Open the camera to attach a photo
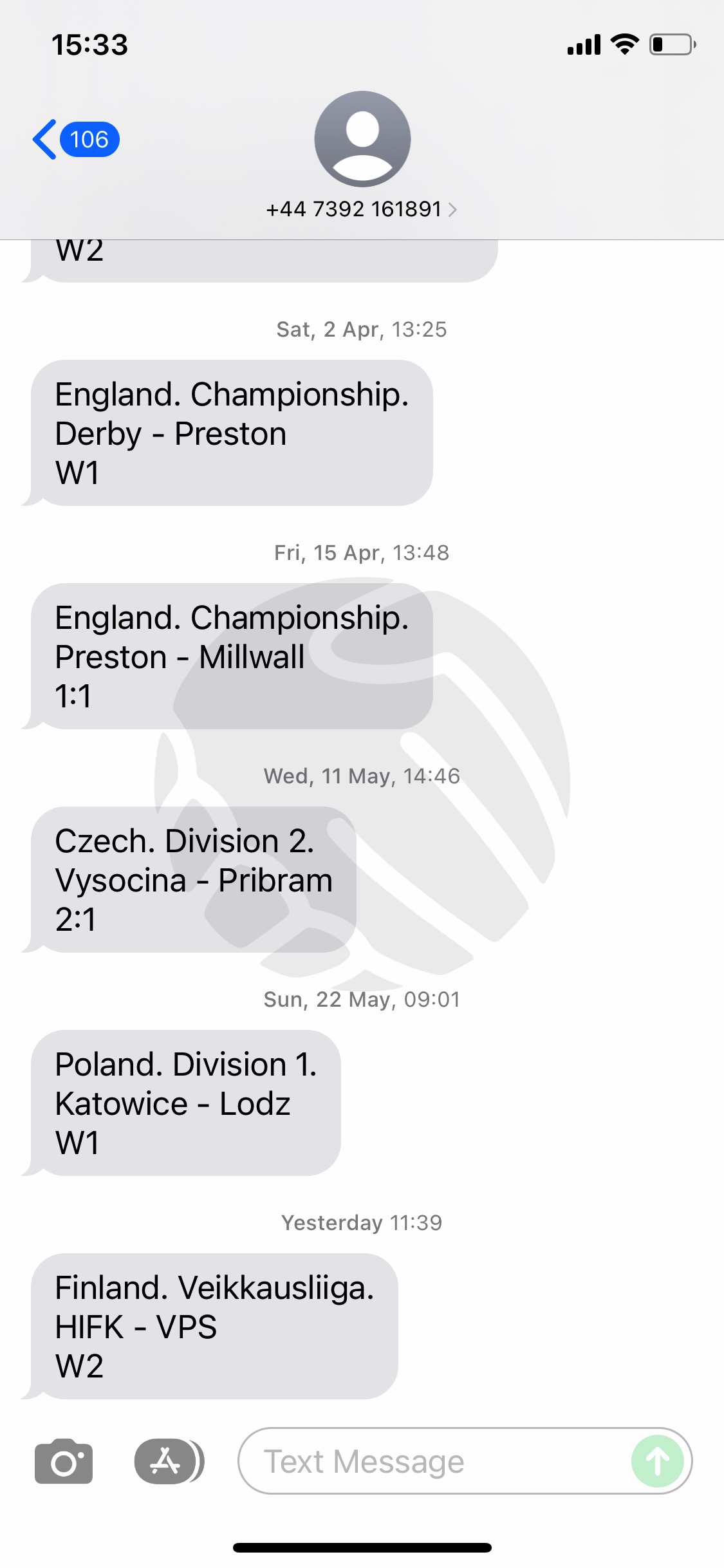The width and height of the screenshot is (724, 1568). (64, 1461)
